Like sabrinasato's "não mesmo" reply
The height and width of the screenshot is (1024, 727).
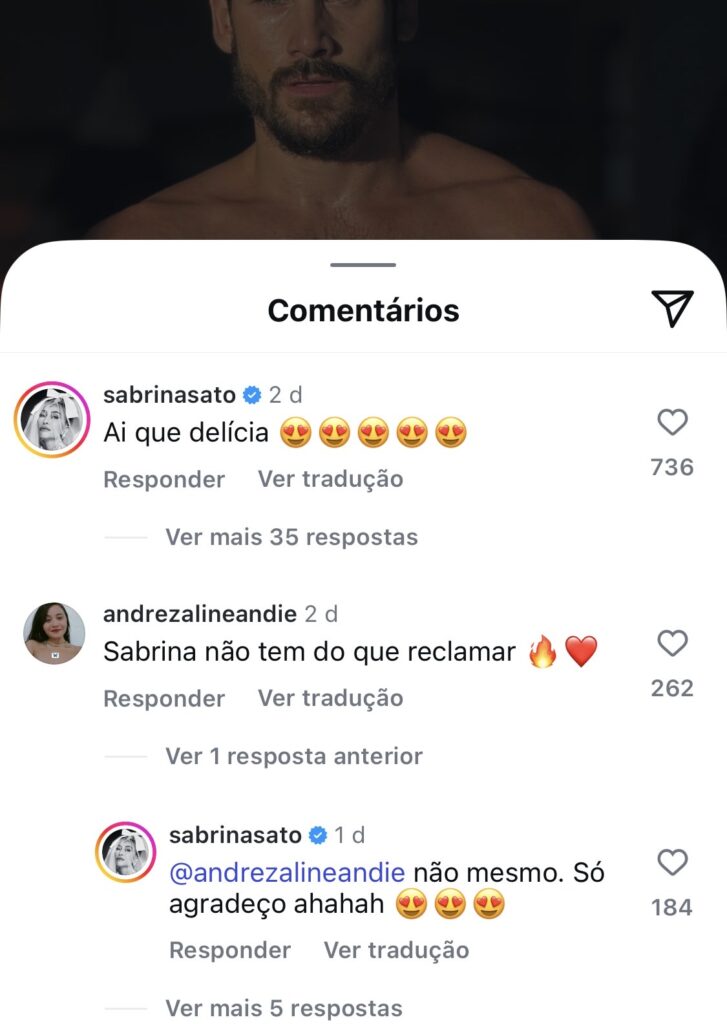tap(672, 862)
